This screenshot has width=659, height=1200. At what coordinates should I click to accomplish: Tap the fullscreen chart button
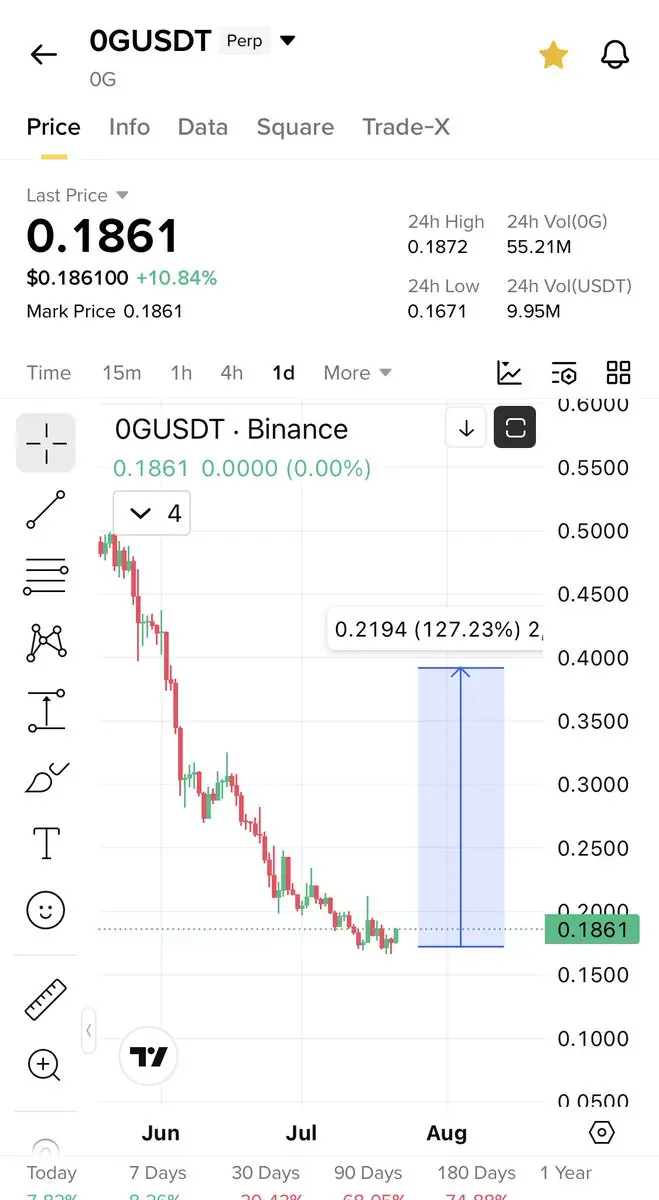pos(515,428)
